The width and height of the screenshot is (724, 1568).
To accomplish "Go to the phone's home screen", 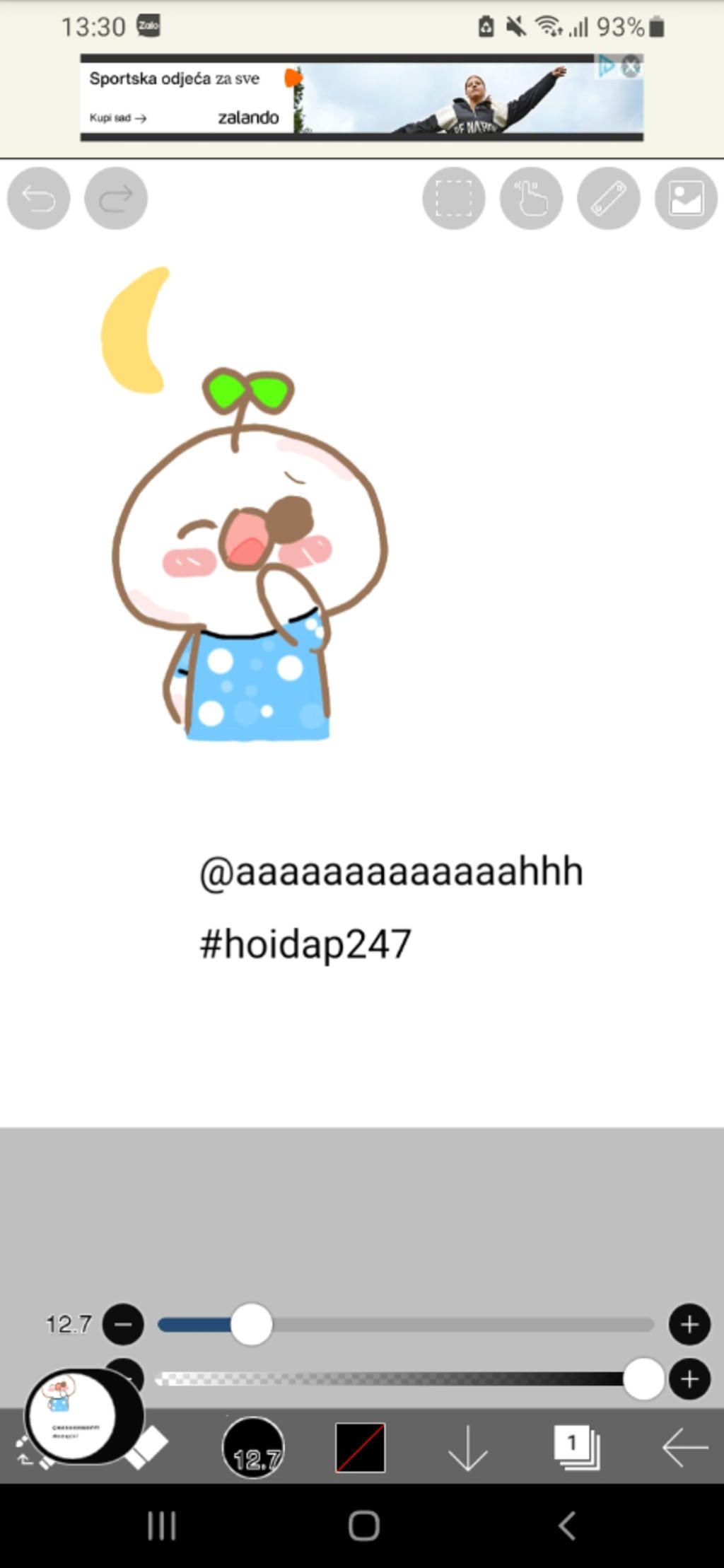I will tap(363, 1526).
